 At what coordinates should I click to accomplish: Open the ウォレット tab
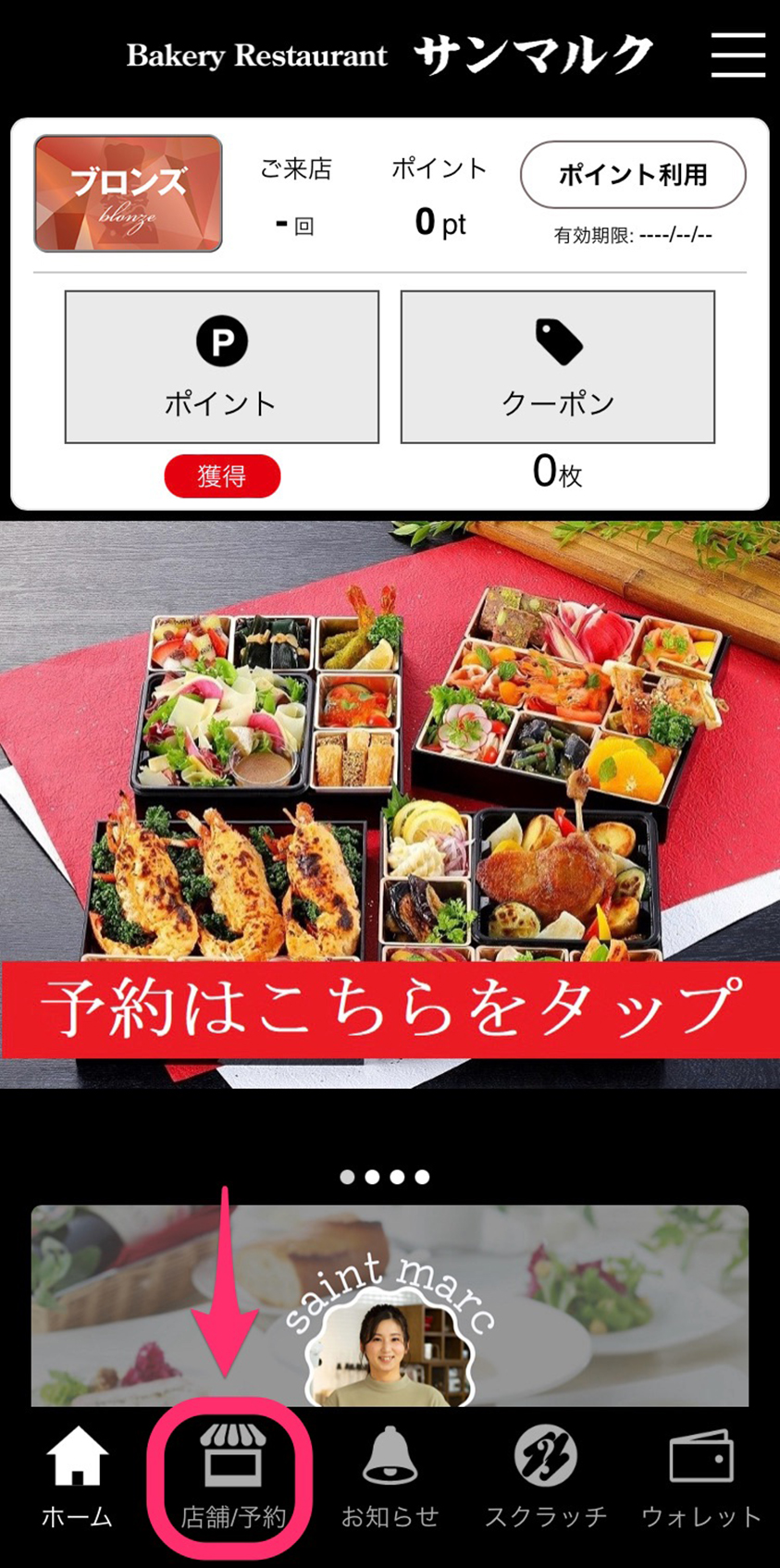click(x=701, y=1477)
